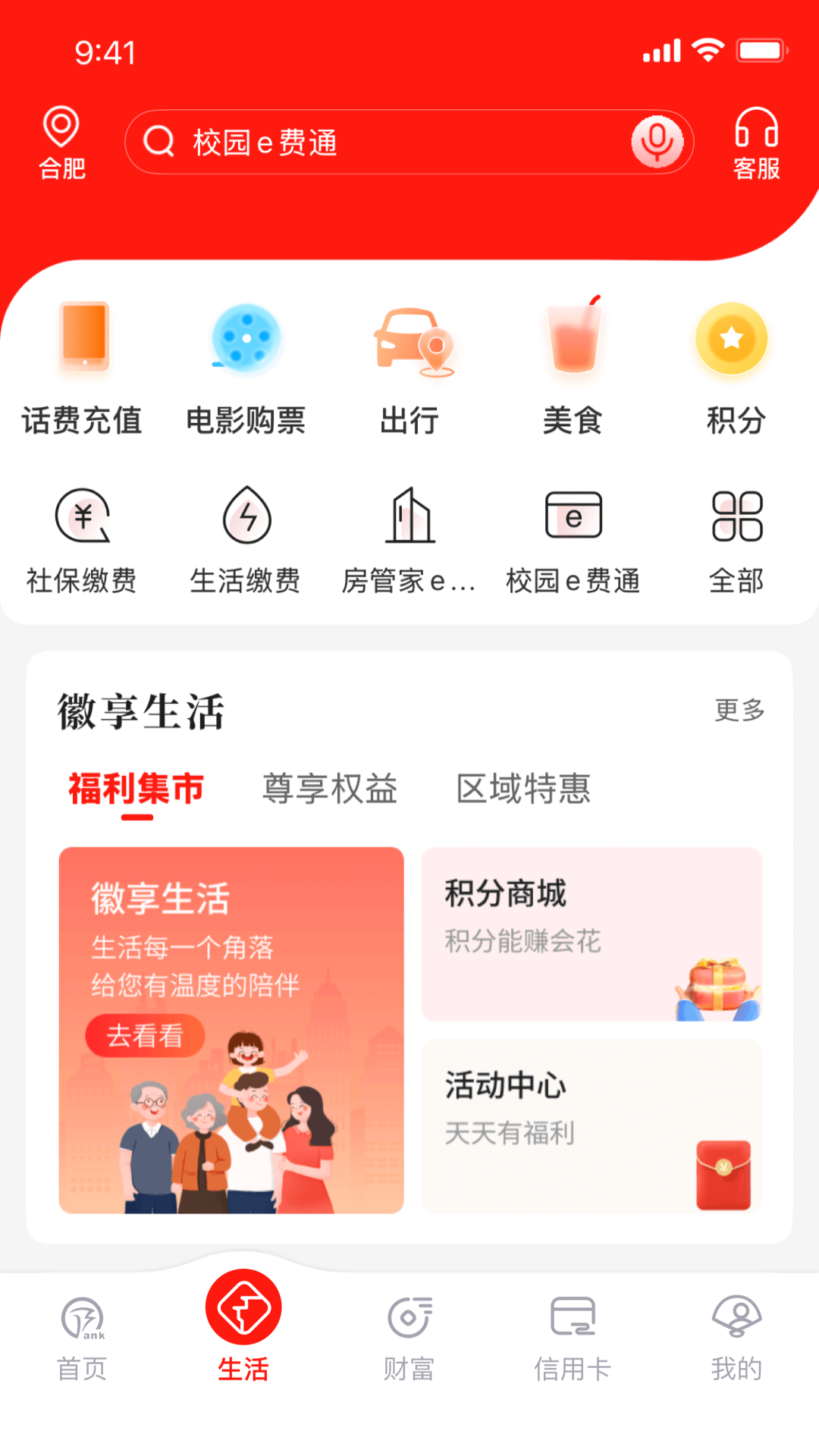Open the 活动中心 card
819x1456 pixels.
coord(591,1126)
